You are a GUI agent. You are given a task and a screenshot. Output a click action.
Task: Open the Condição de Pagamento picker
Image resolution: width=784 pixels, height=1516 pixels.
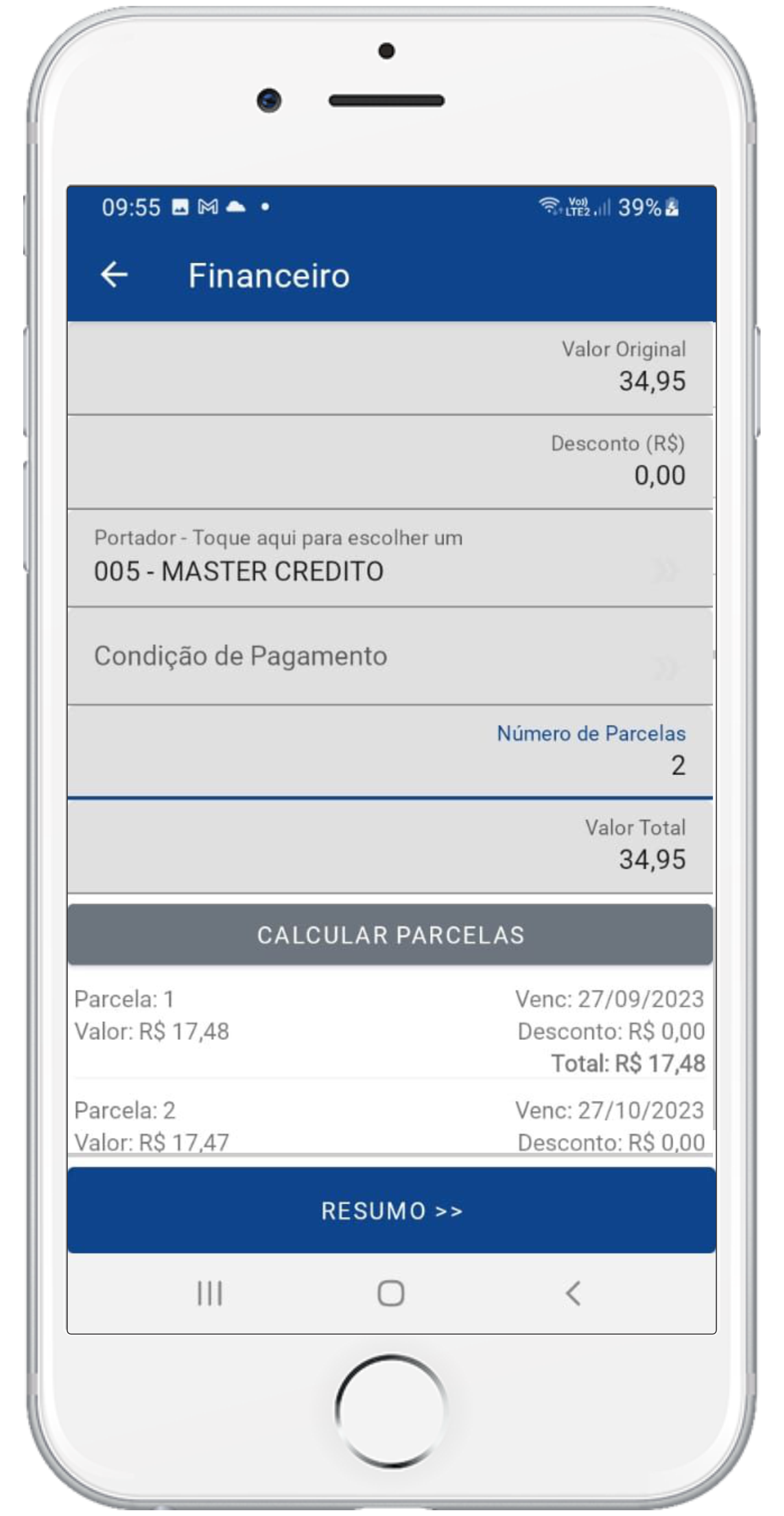pyautogui.click(x=390, y=656)
